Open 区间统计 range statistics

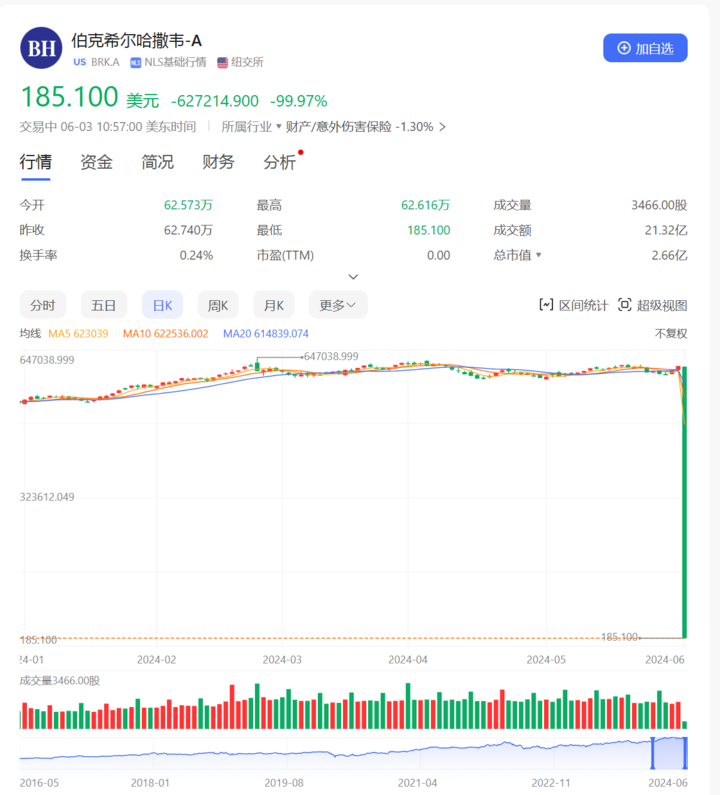[x=573, y=305]
